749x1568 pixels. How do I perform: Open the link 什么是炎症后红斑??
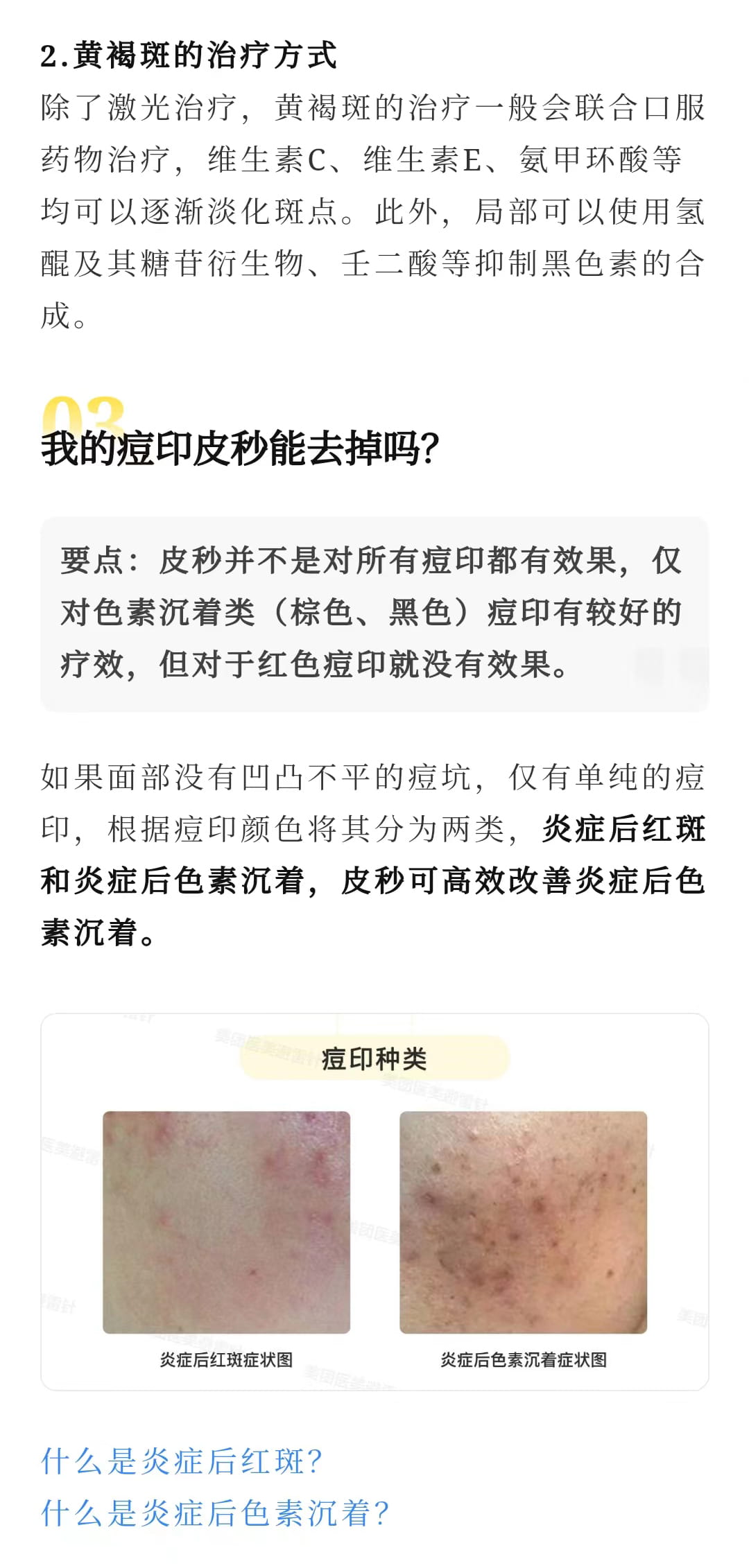[182, 1461]
